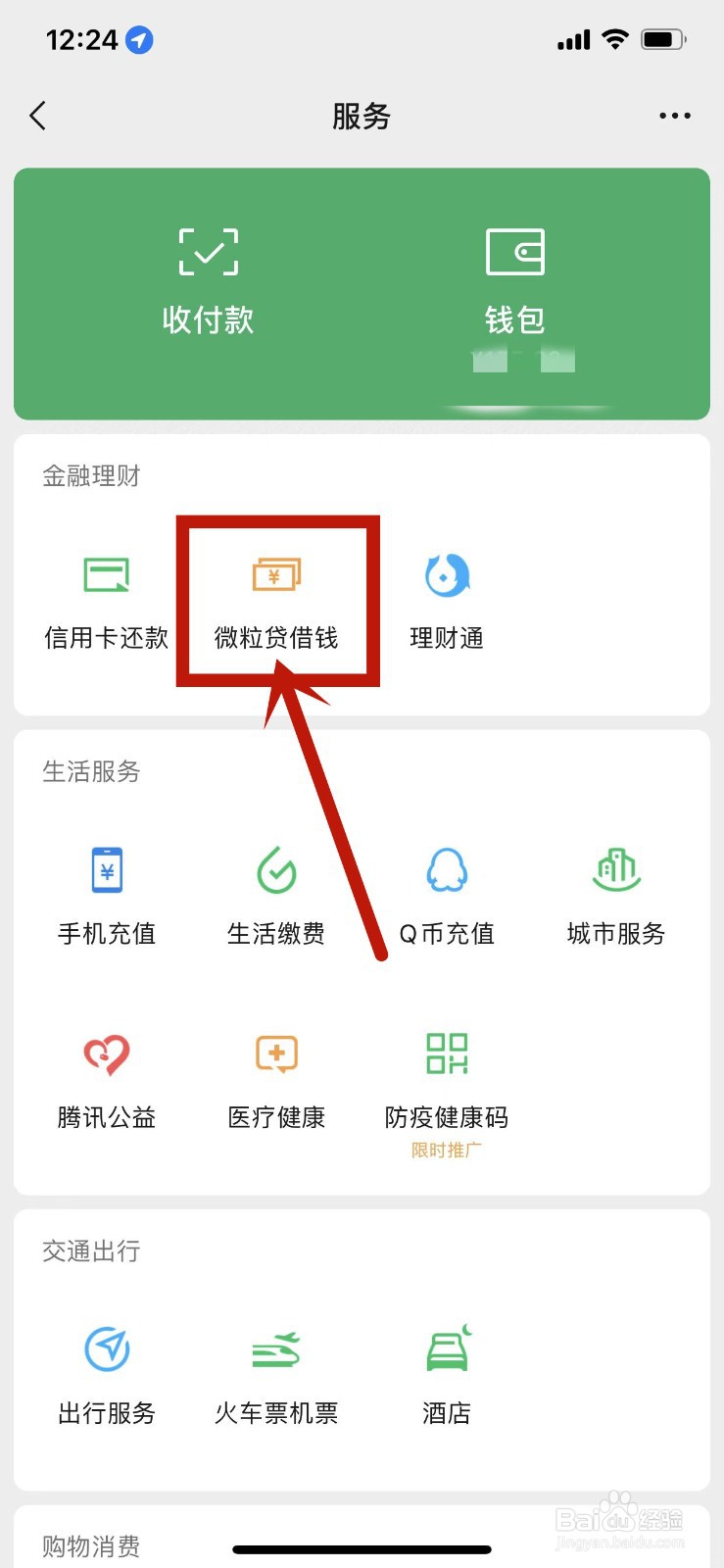Tap the 限时推广 promotion label
The image size is (724, 1568).
pos(447,1150)
